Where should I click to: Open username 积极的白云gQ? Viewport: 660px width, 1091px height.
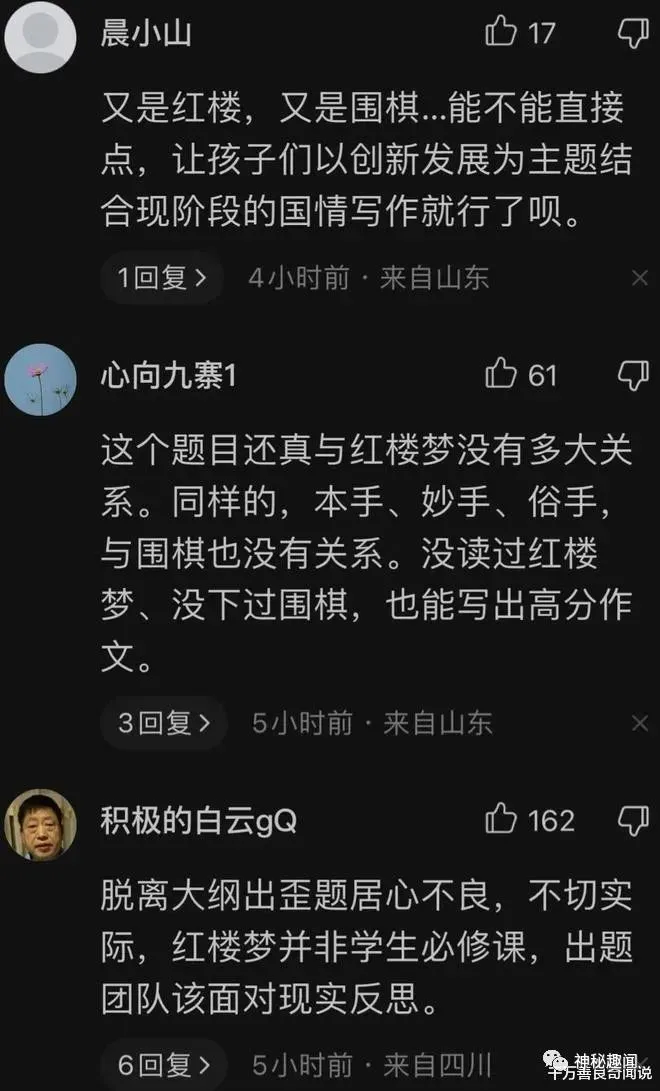tap(198, 821)
